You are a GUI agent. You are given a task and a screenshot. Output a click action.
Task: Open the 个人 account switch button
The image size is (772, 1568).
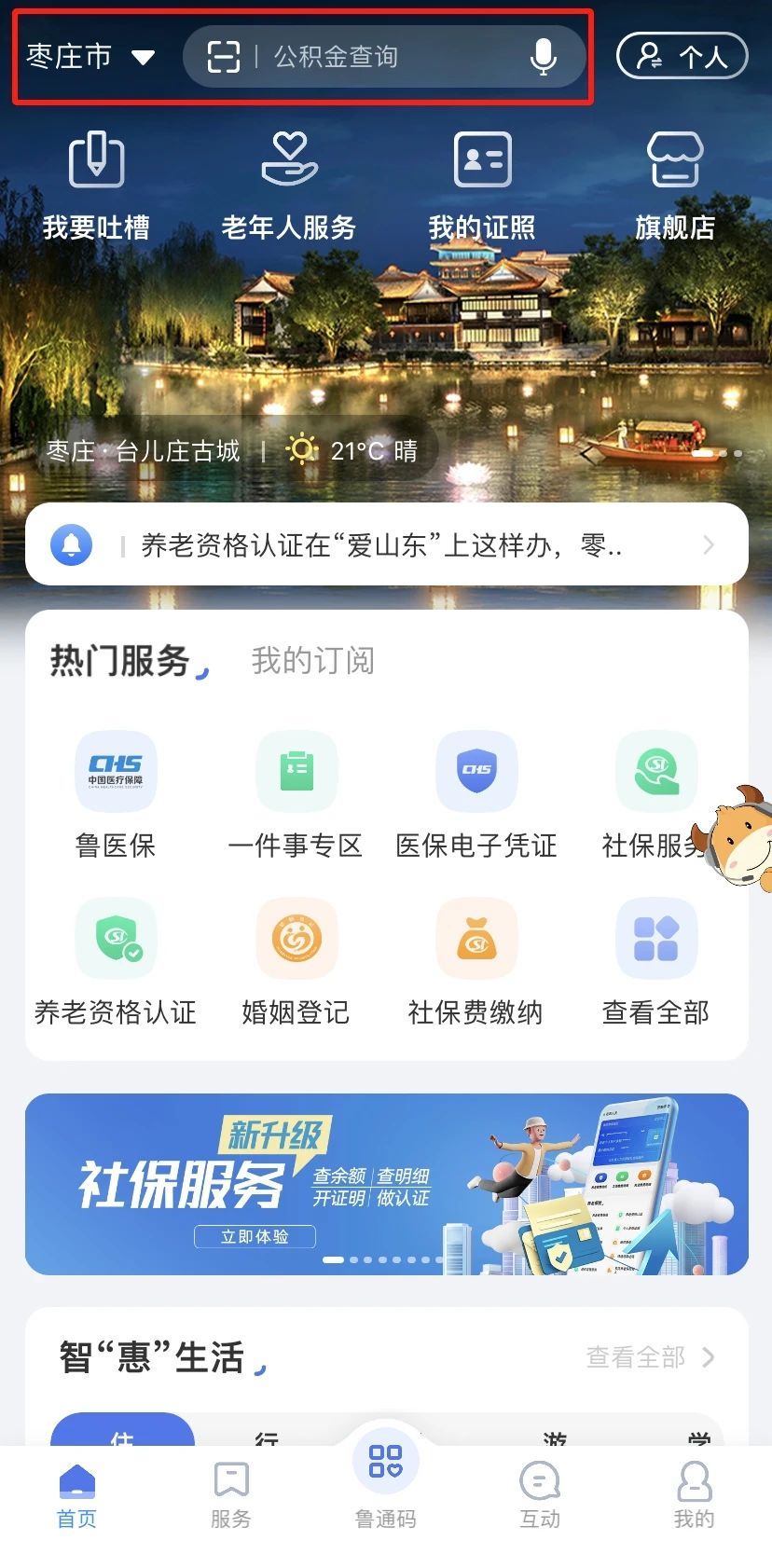682,56
